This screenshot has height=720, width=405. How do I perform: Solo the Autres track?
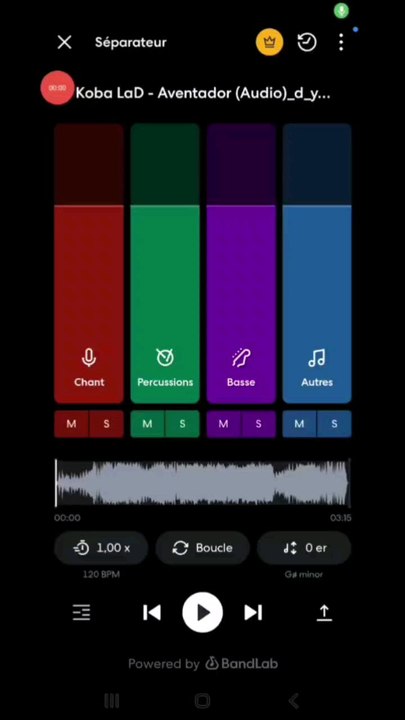click(x=334, y=424)
